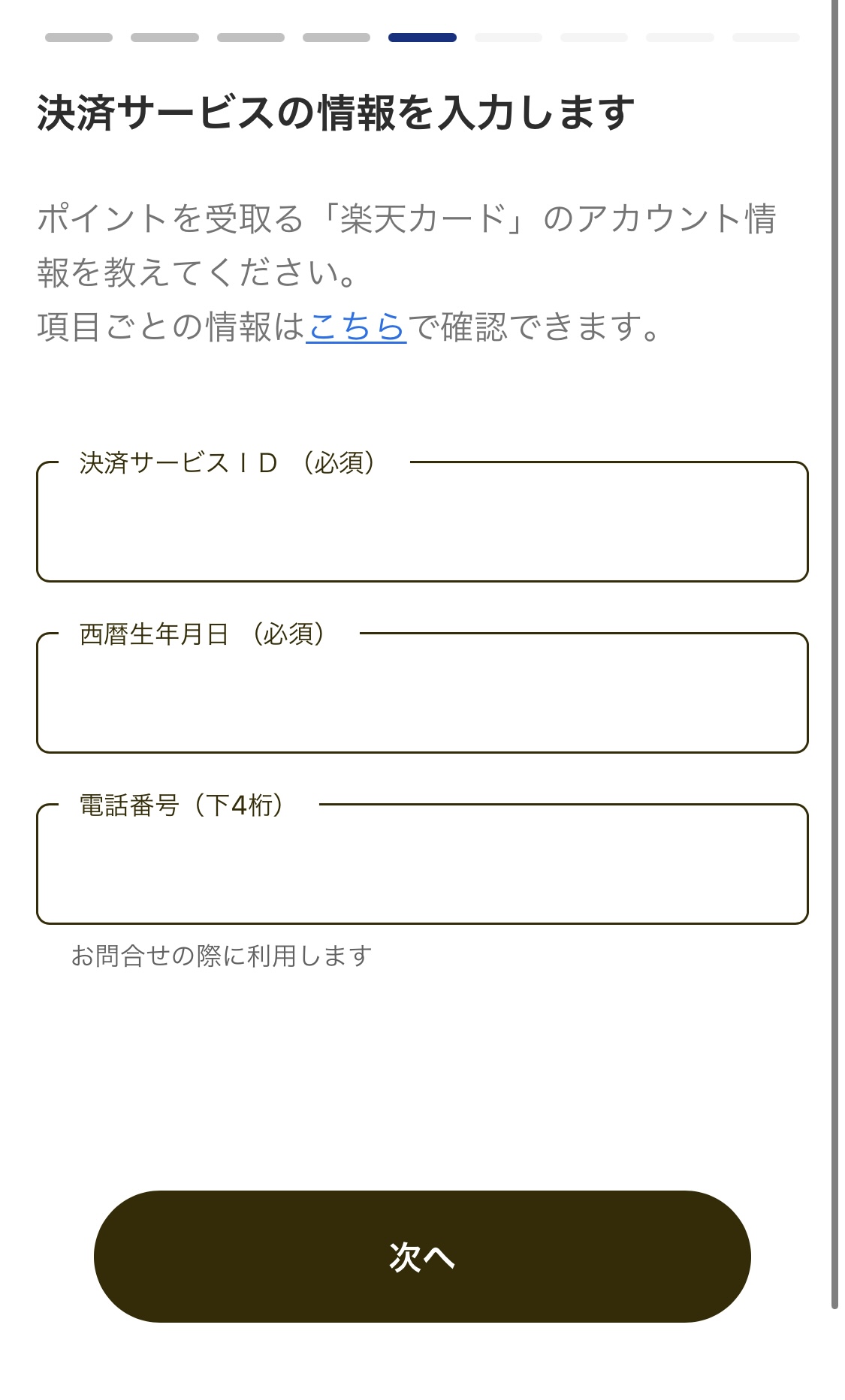This screenshot has height=1400, width=845.
Task: Tap the 次へ button
Action: click(422, 1257)
